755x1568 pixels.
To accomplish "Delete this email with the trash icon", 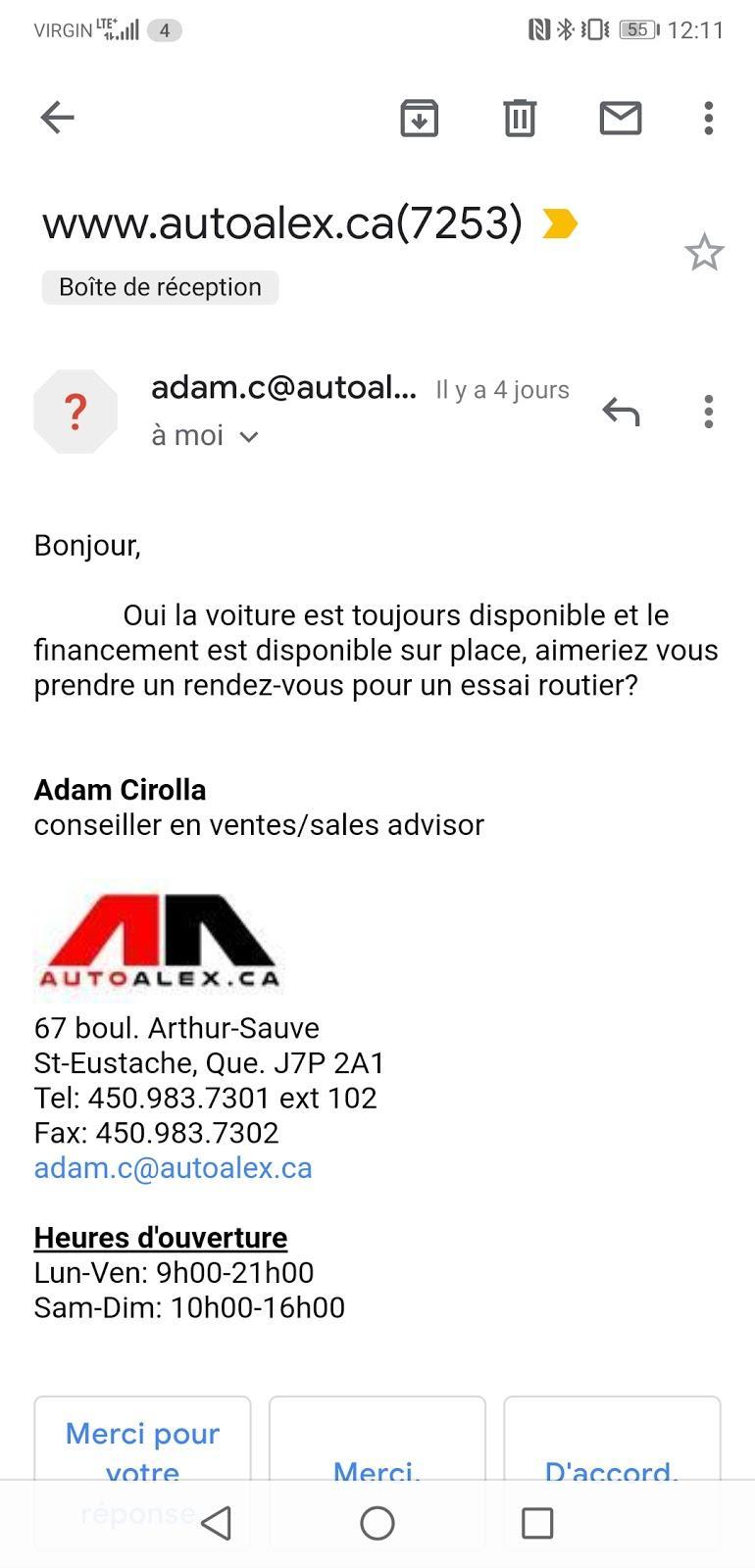I will point(520,118).
